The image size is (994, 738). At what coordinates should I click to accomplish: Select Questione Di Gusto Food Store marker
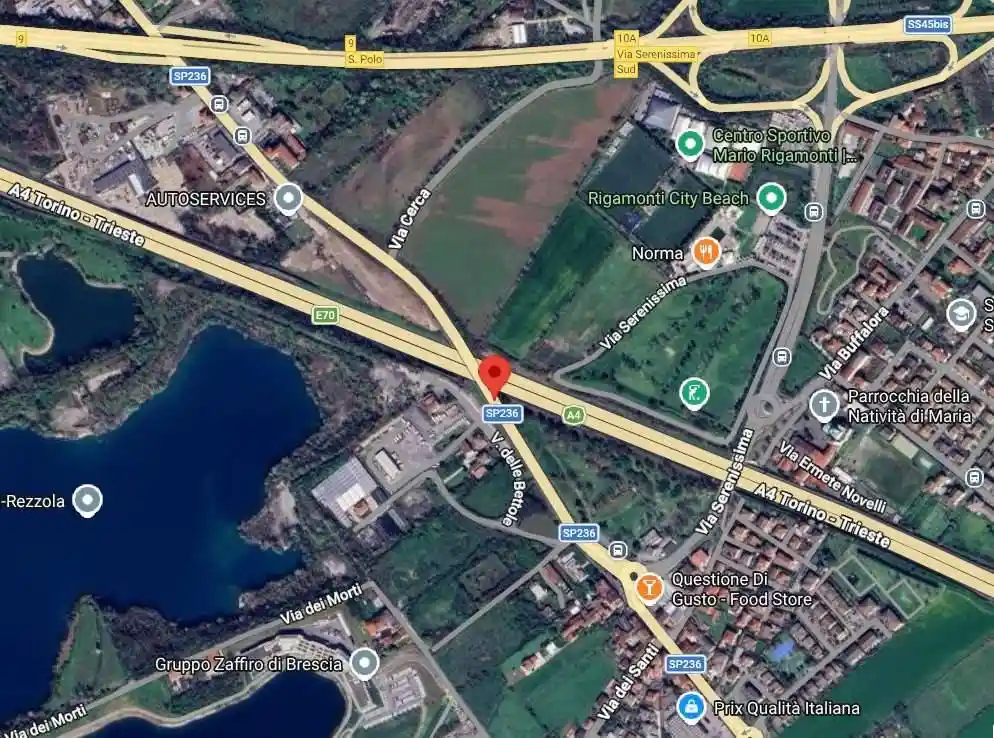tap(648, 588)
